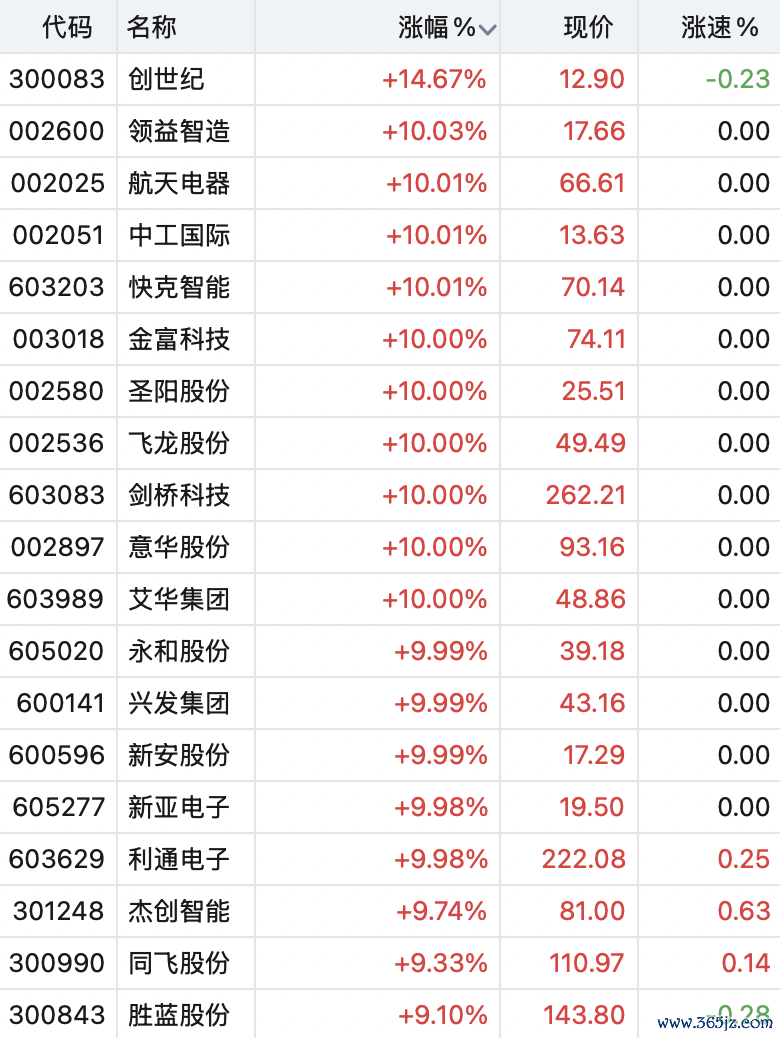Open 永和股份 605020
This screenshot has width=780, height=1038.
(x=390, y=651)
